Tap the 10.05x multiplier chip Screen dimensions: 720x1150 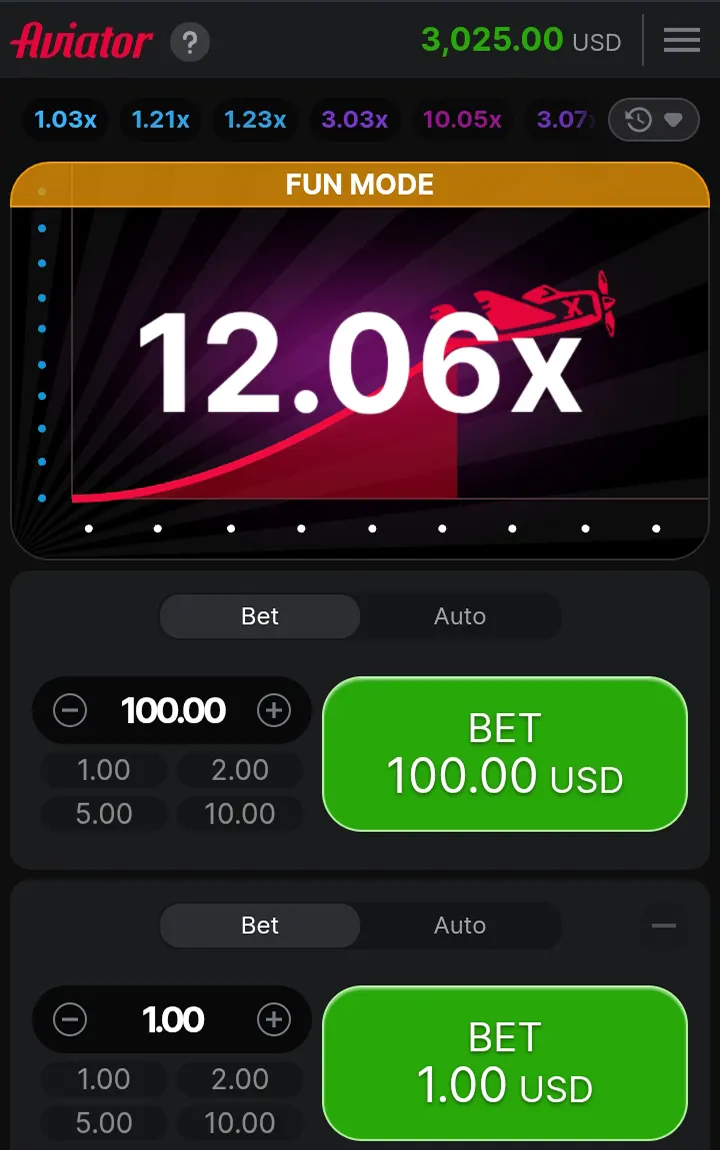(x=462, y=120)
